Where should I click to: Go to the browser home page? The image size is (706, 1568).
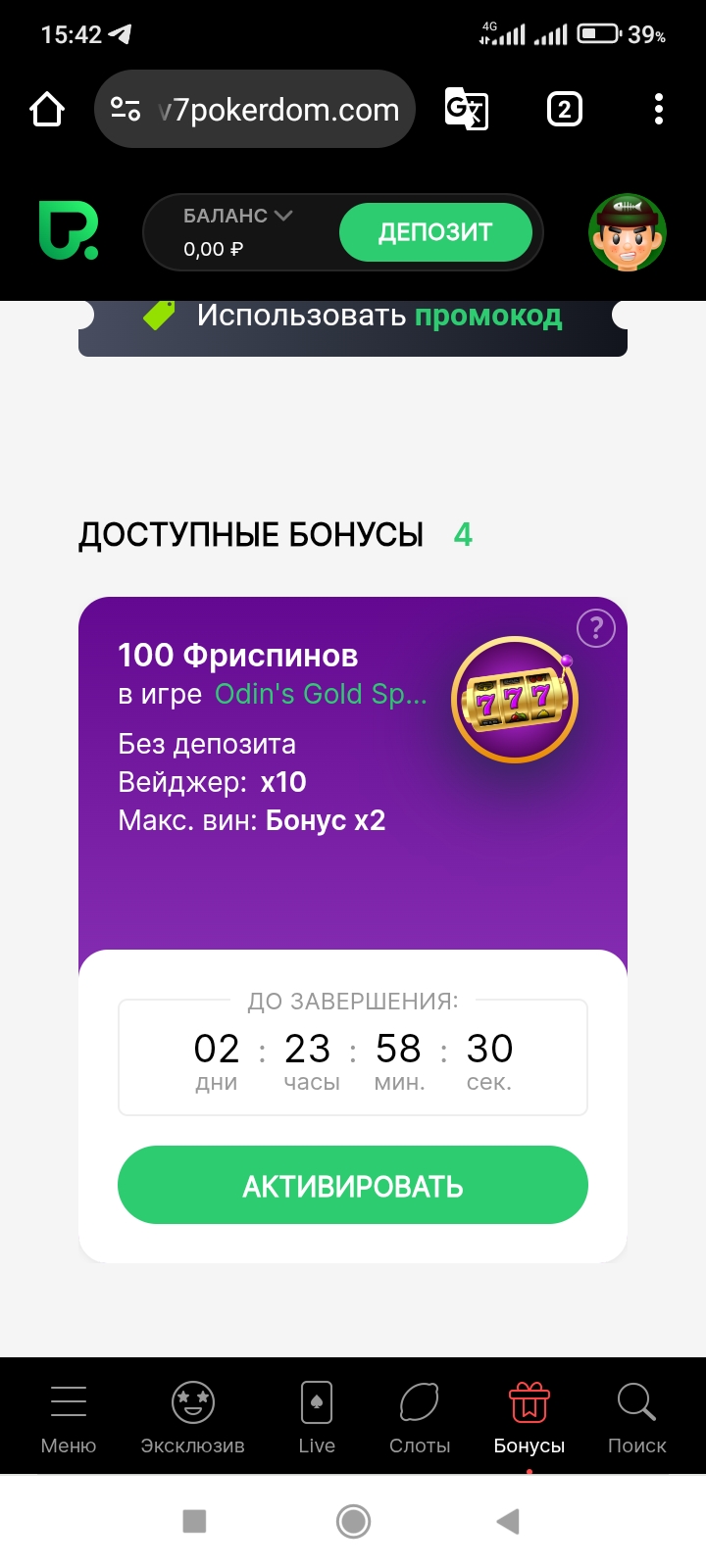tap(47, 109)
